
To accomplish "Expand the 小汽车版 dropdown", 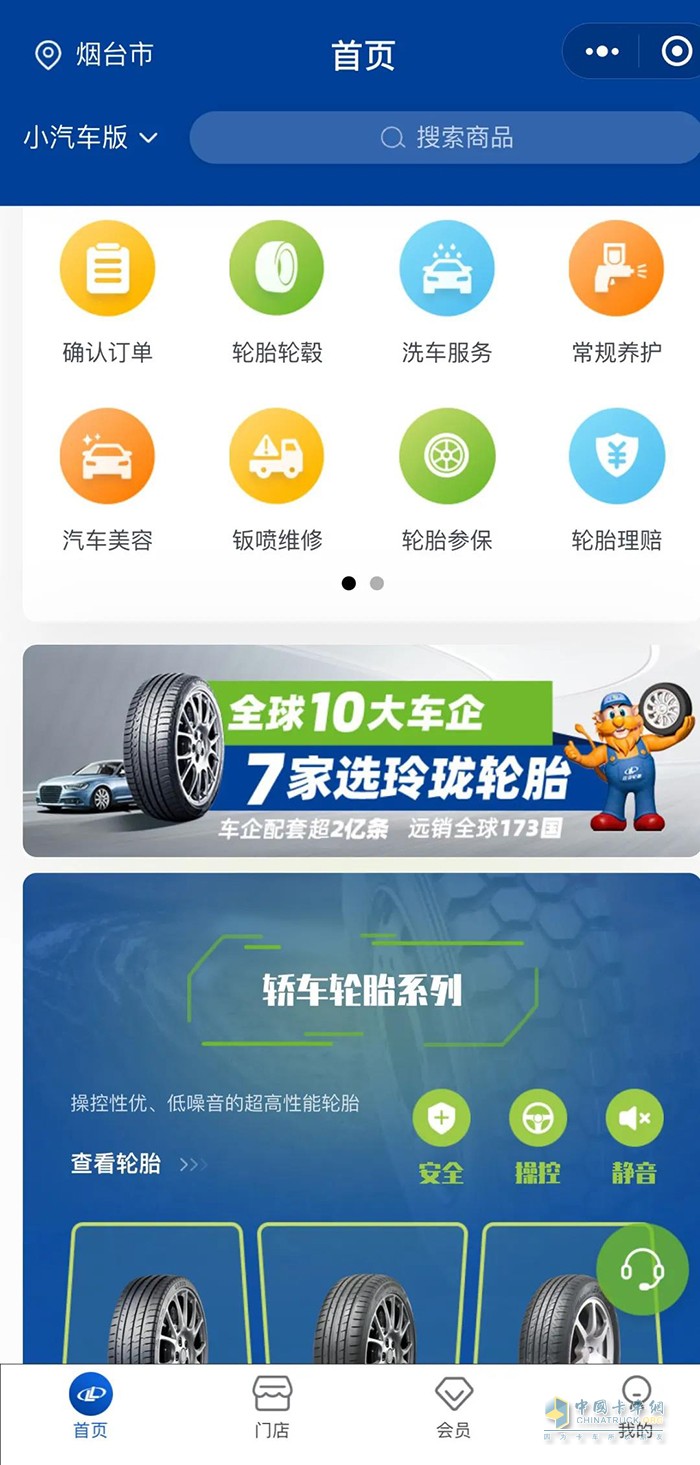I will click(x=91, y=137).
